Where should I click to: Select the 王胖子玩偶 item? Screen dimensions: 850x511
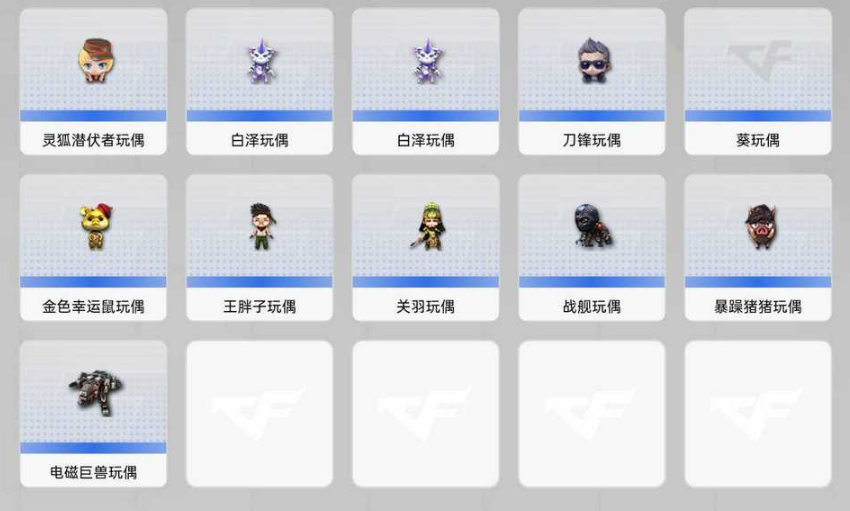point(259,247)
